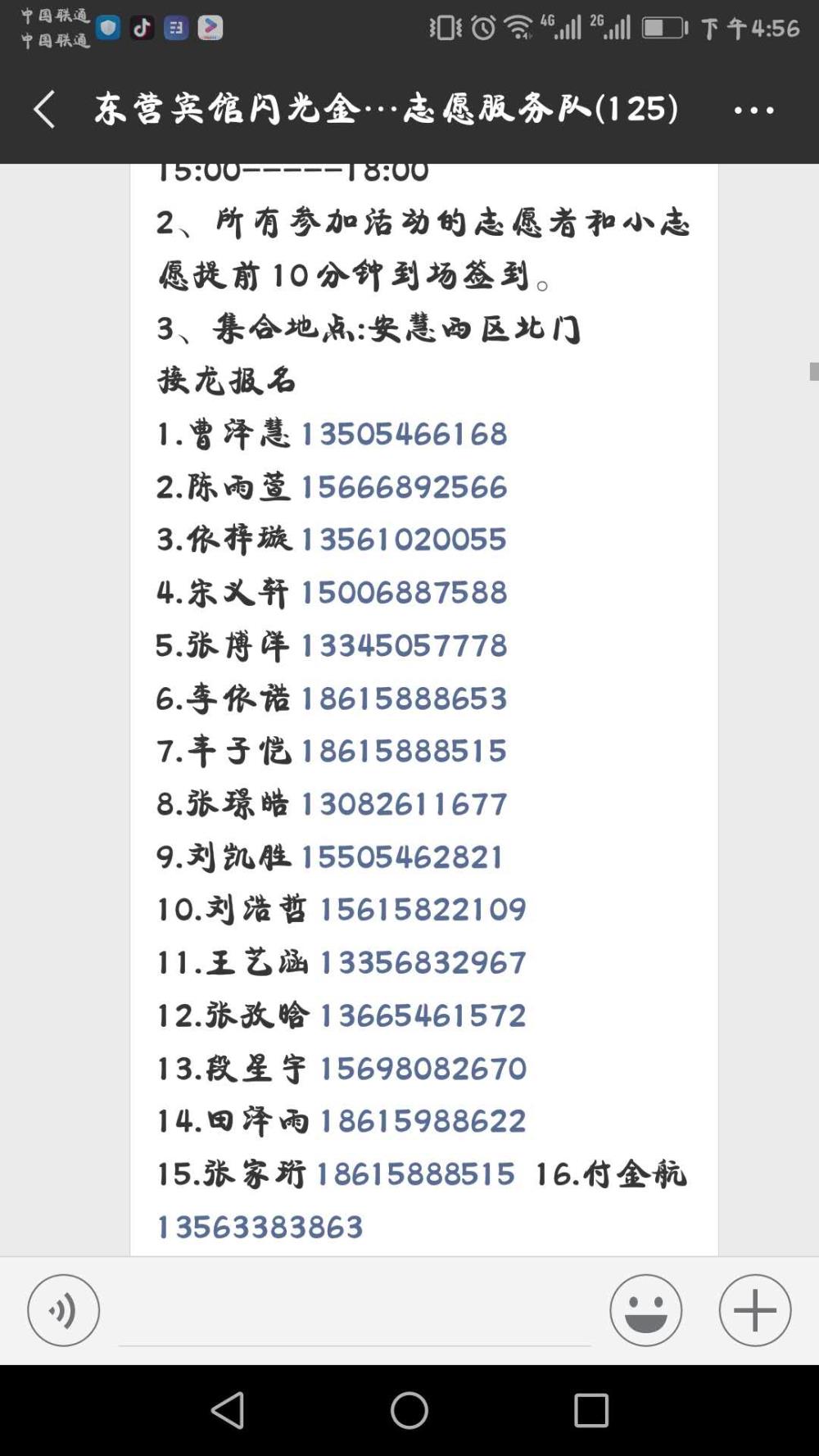Tap phone number 13356832967
This screenshot has width=819, height=1456.
[x=423, y=963]
